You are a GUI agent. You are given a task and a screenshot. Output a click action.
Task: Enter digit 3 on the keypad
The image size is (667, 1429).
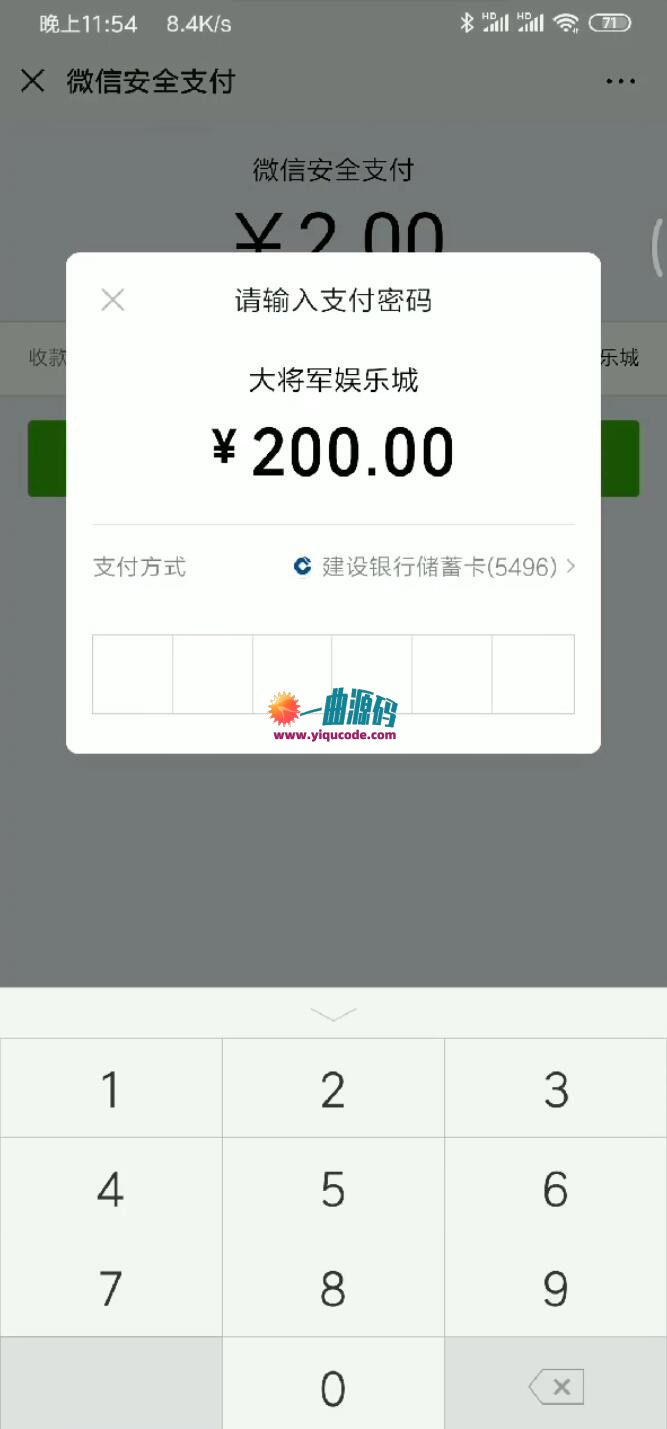556,1089
